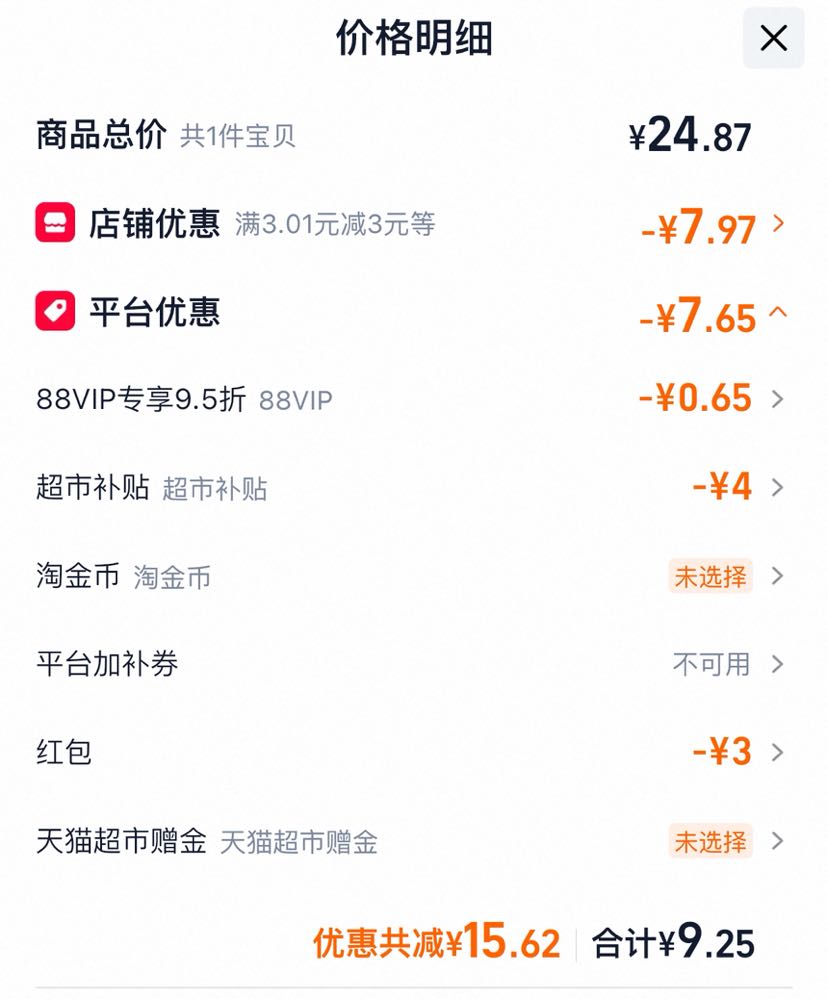Open 红包 red packet selection

[413, 752]
